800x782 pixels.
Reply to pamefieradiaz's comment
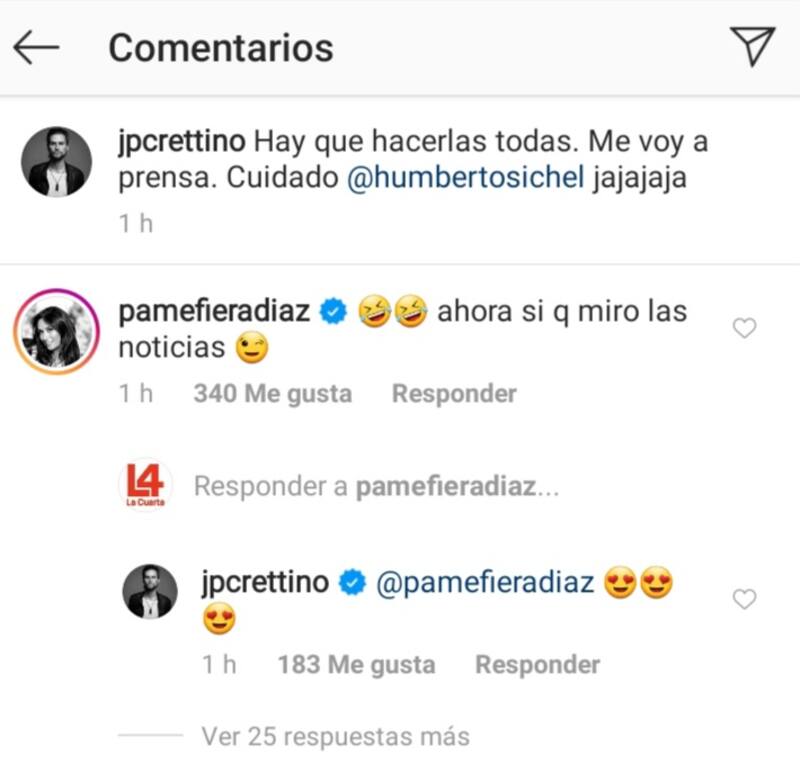pyautogui.click(x=454, y=394)
